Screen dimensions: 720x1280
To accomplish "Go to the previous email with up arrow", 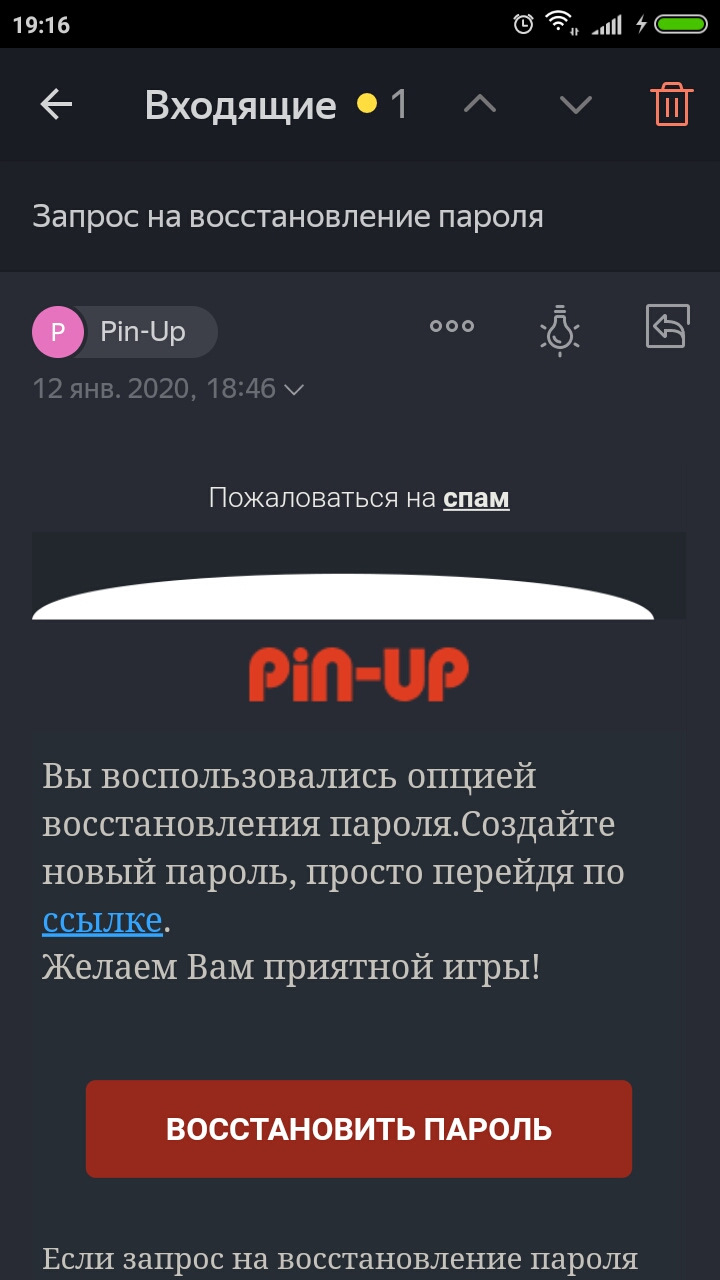I will click(480, 104).
